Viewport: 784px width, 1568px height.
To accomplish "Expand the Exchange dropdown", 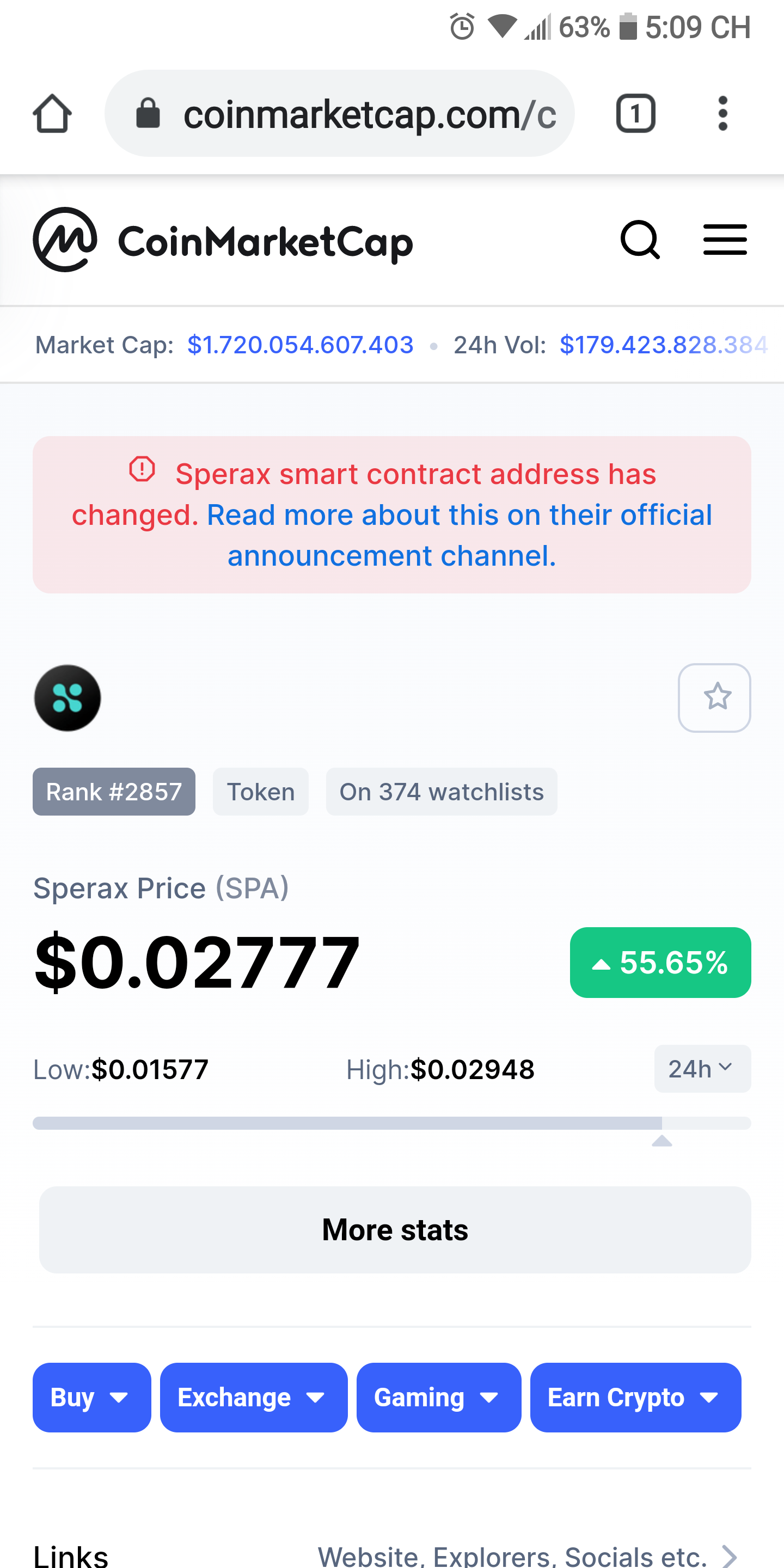I will coord(253,1398).
